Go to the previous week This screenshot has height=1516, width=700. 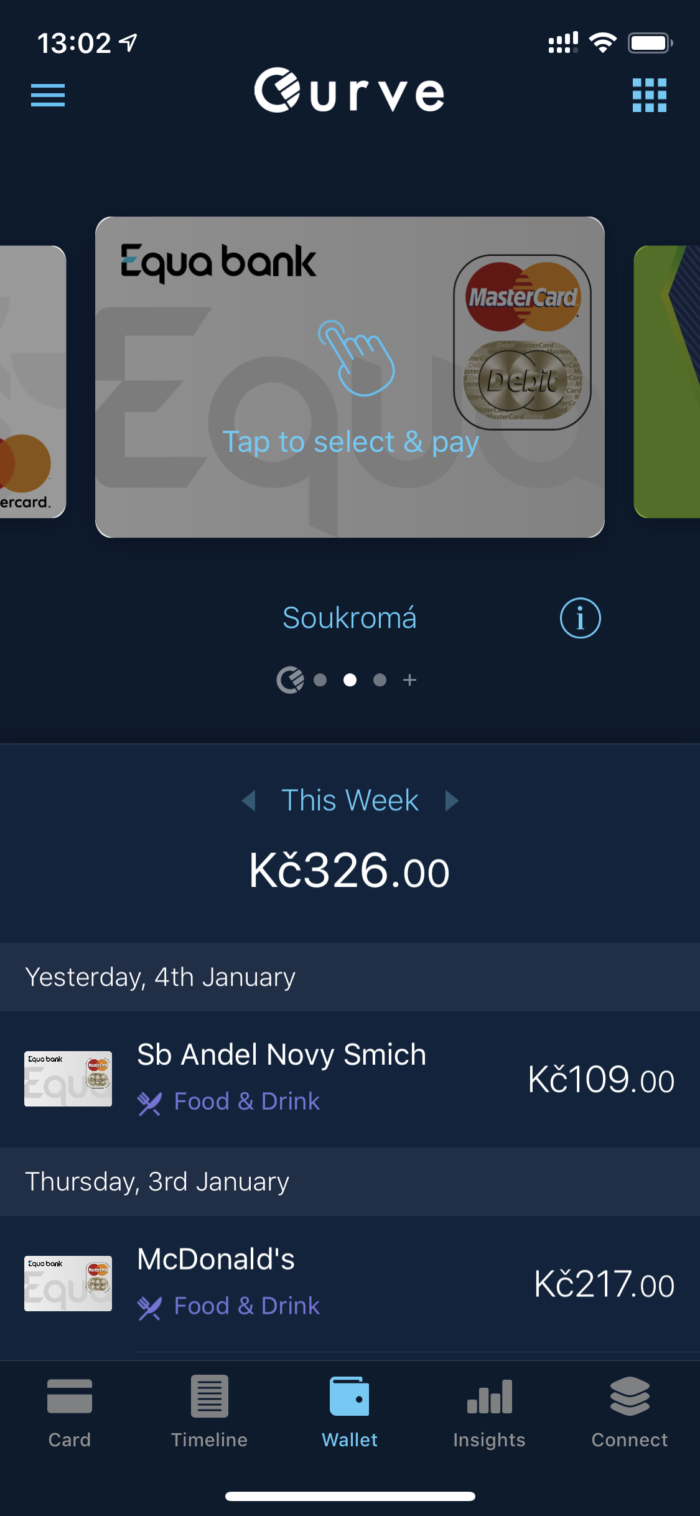(249, 800)
